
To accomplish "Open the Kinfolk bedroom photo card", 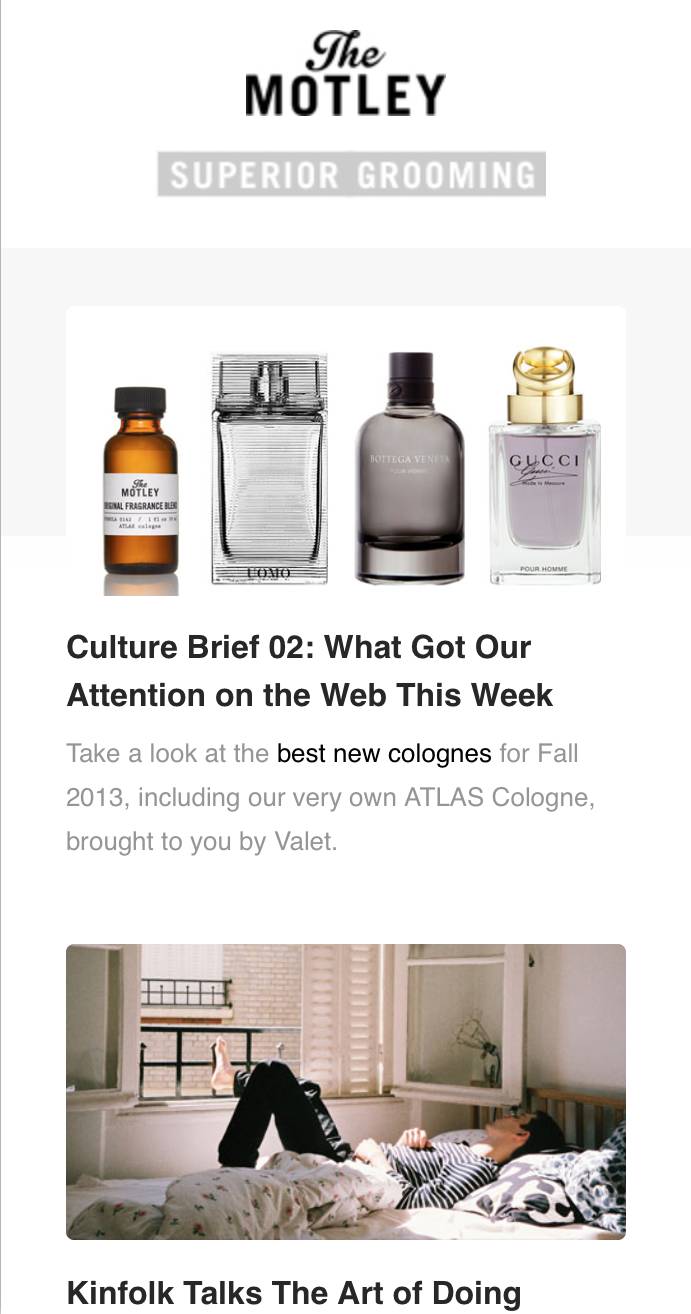I will [x=345, y=1092].
